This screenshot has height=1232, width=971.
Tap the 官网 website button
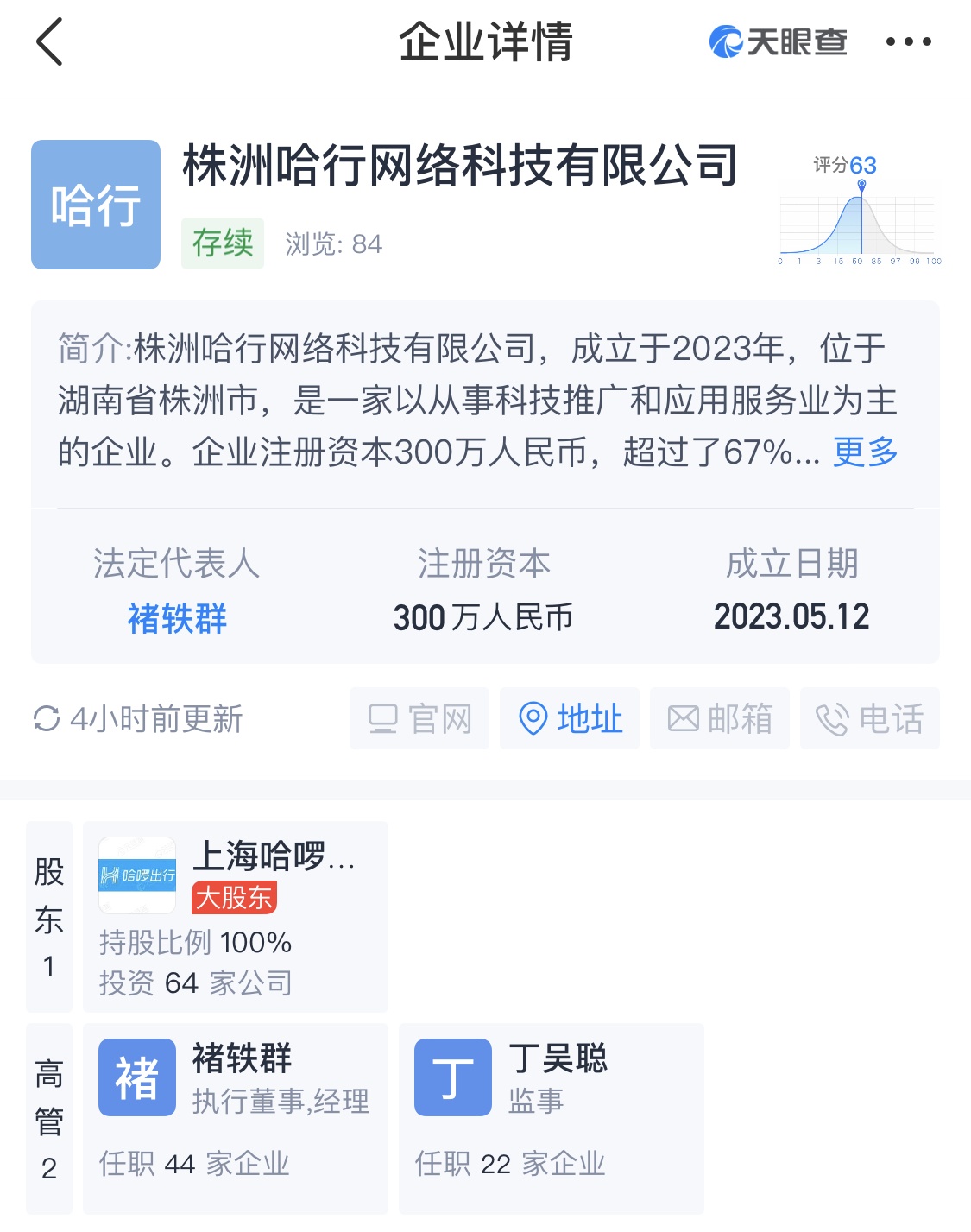click(x=419, y=718)
